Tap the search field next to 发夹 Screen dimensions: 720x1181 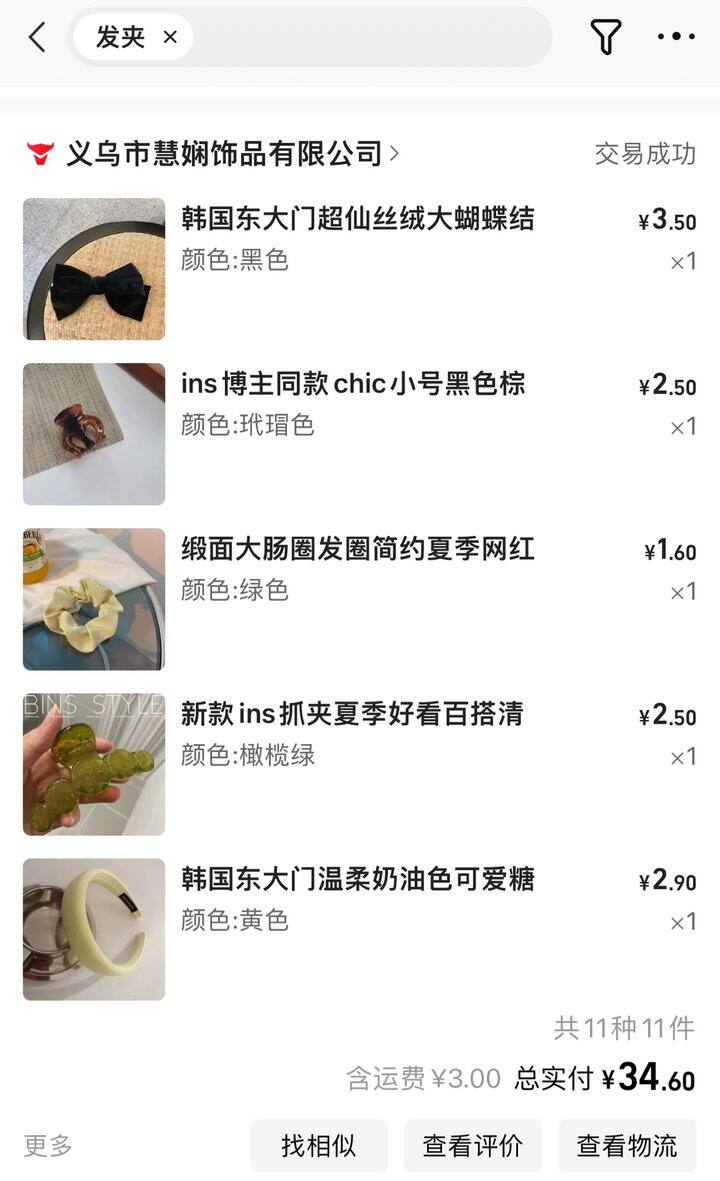[371, 36]
